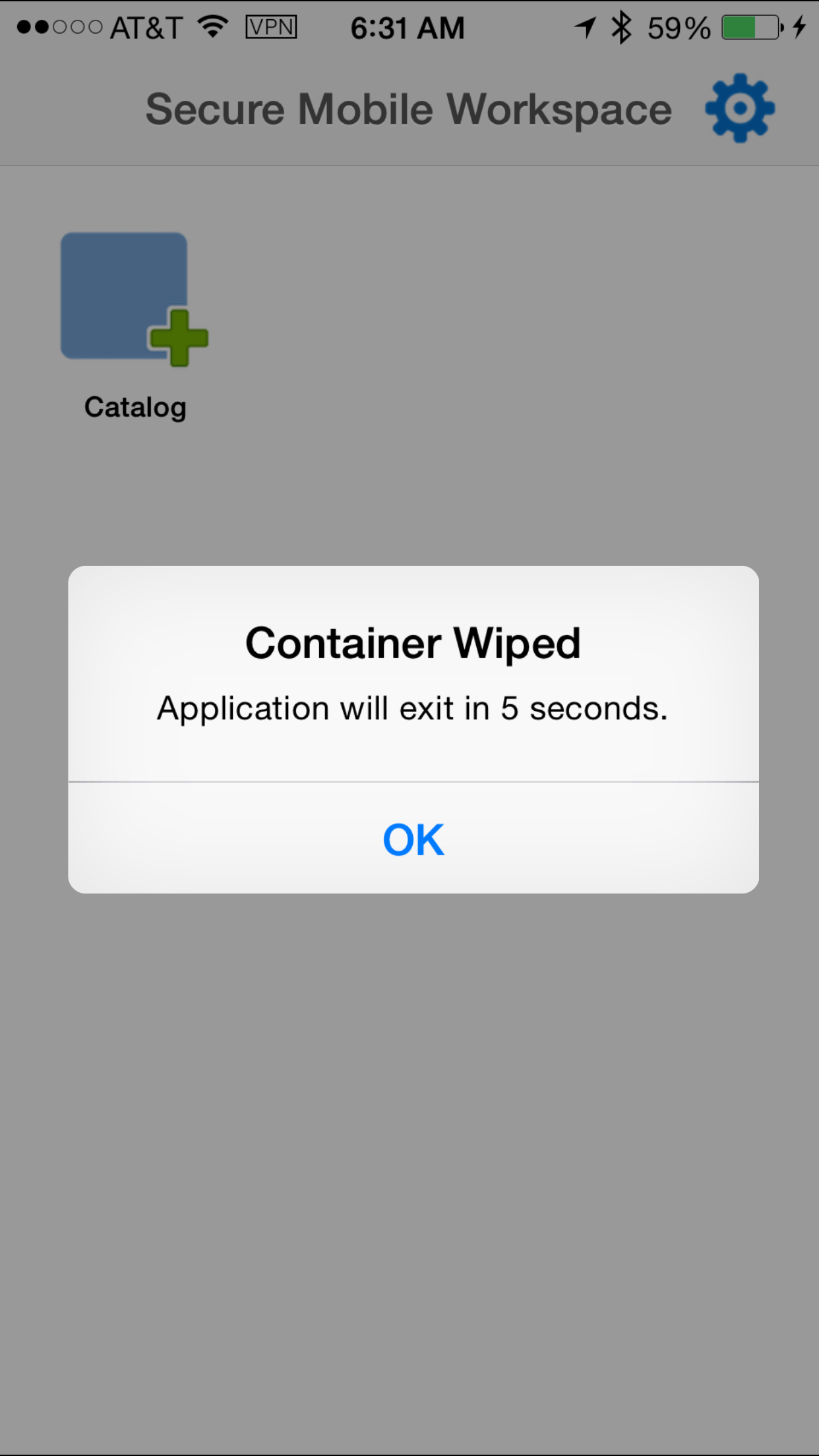Tap the Container Wiped alert heading

tap(411, 643)
